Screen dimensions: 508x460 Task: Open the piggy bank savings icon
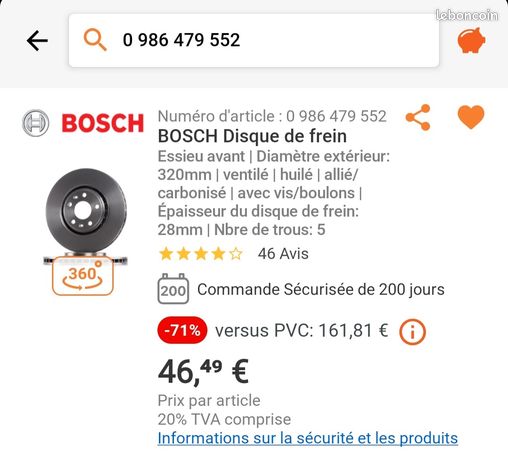471,40
